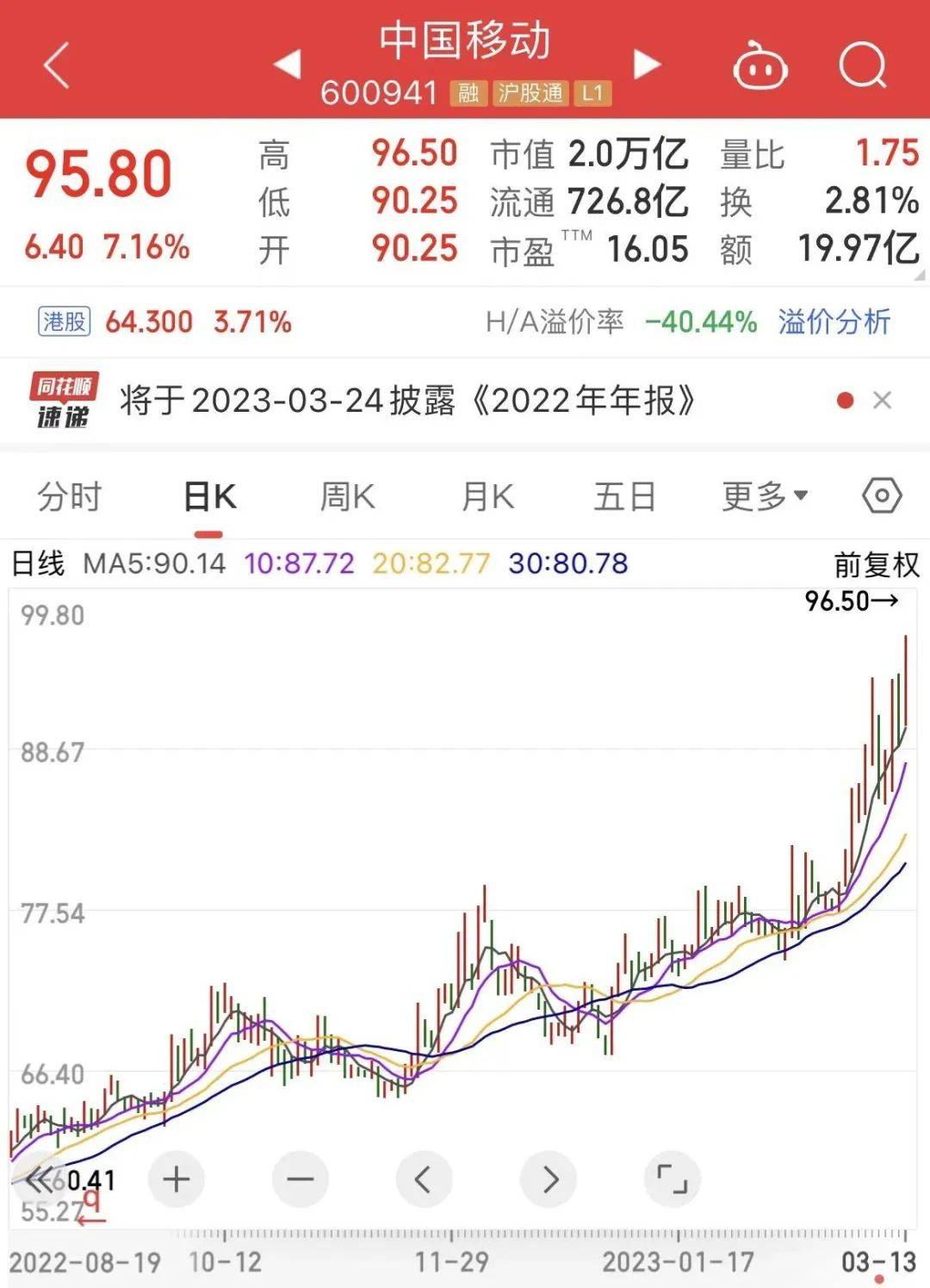Select the 日K chart tab
This screenshot has height=1288, width=930.
(x=210, y=497)
